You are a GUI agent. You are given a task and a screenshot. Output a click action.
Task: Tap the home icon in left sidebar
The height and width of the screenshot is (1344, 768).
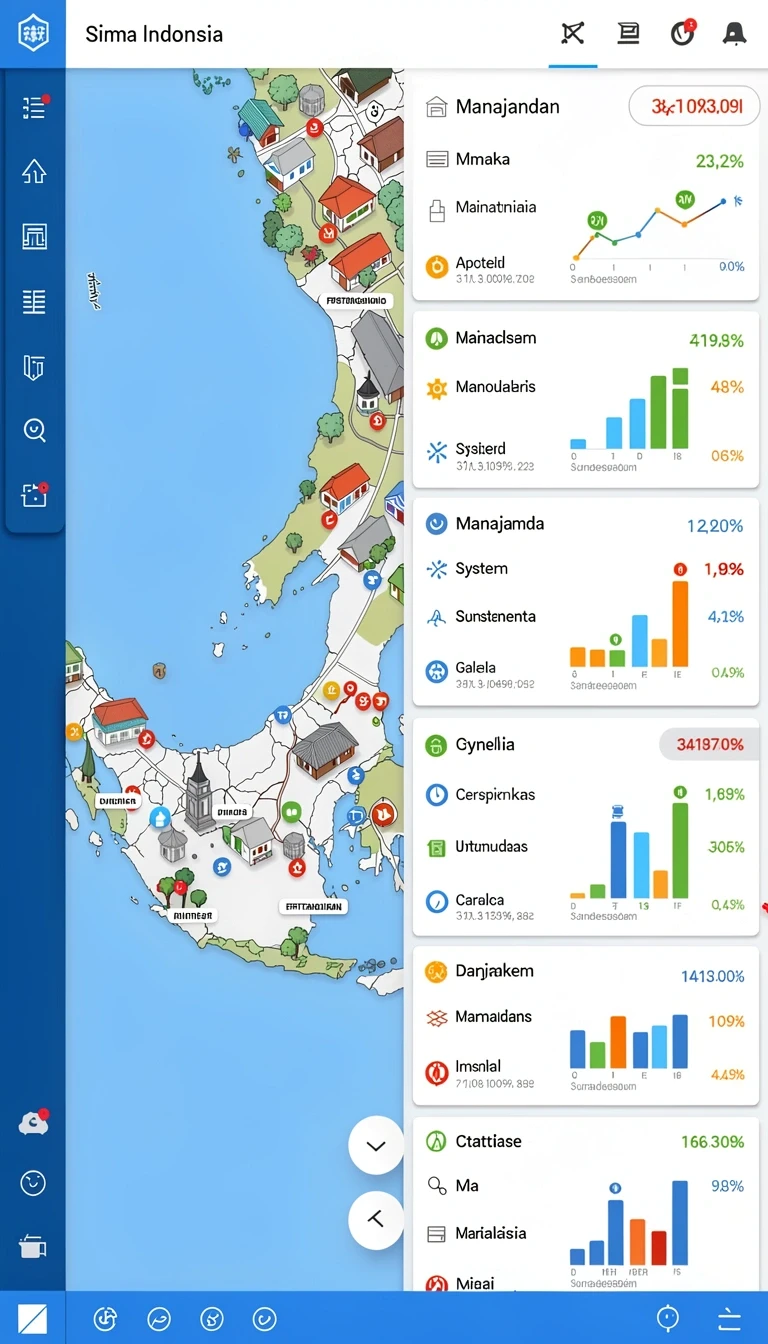[x=34, y=171]
